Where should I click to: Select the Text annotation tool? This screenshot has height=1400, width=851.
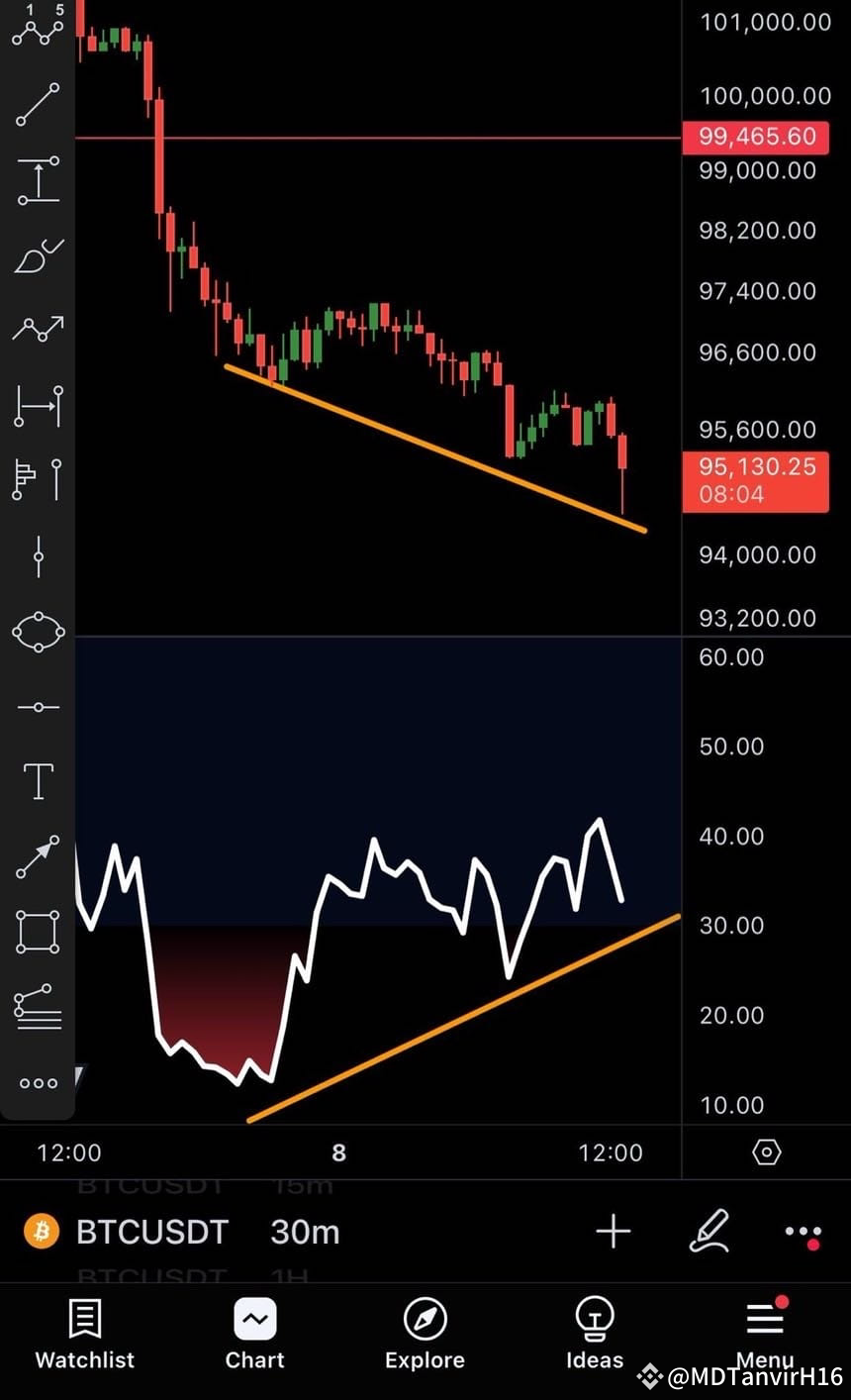click(38, 780)
